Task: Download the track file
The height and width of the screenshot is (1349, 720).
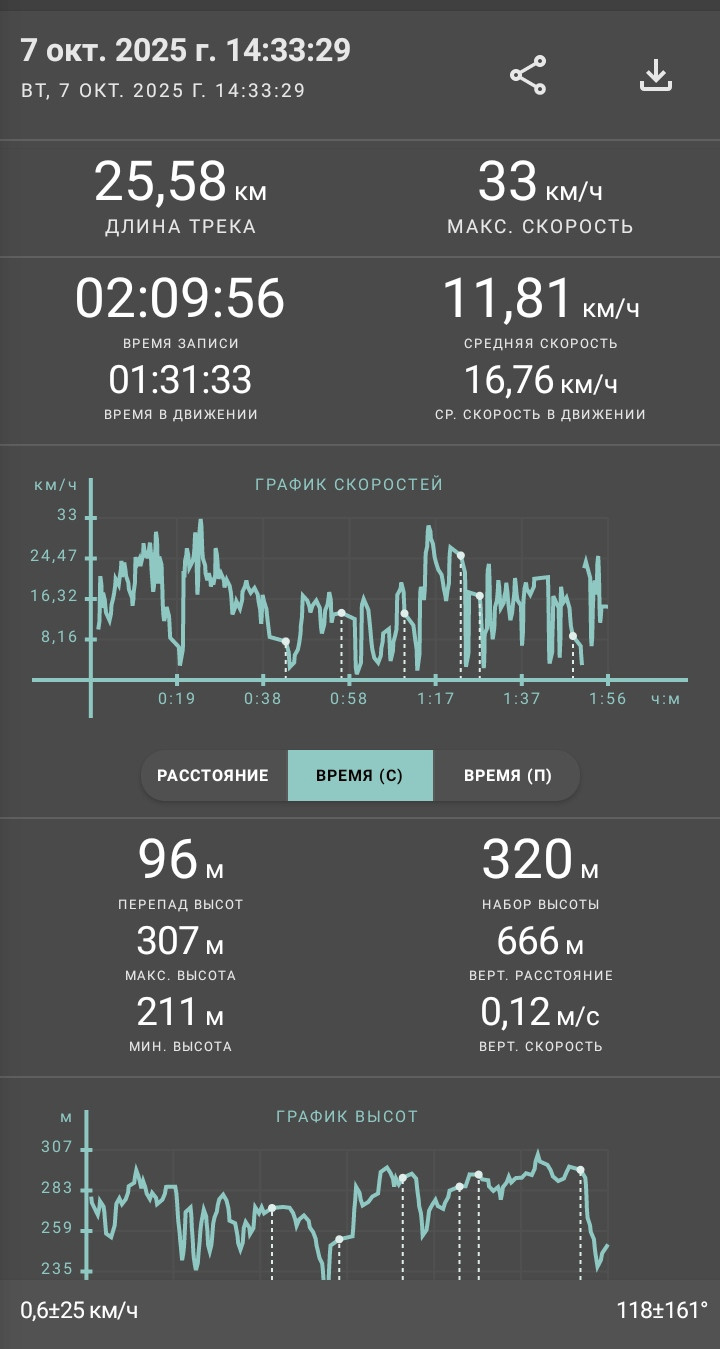Action: [x=656, y=76]
